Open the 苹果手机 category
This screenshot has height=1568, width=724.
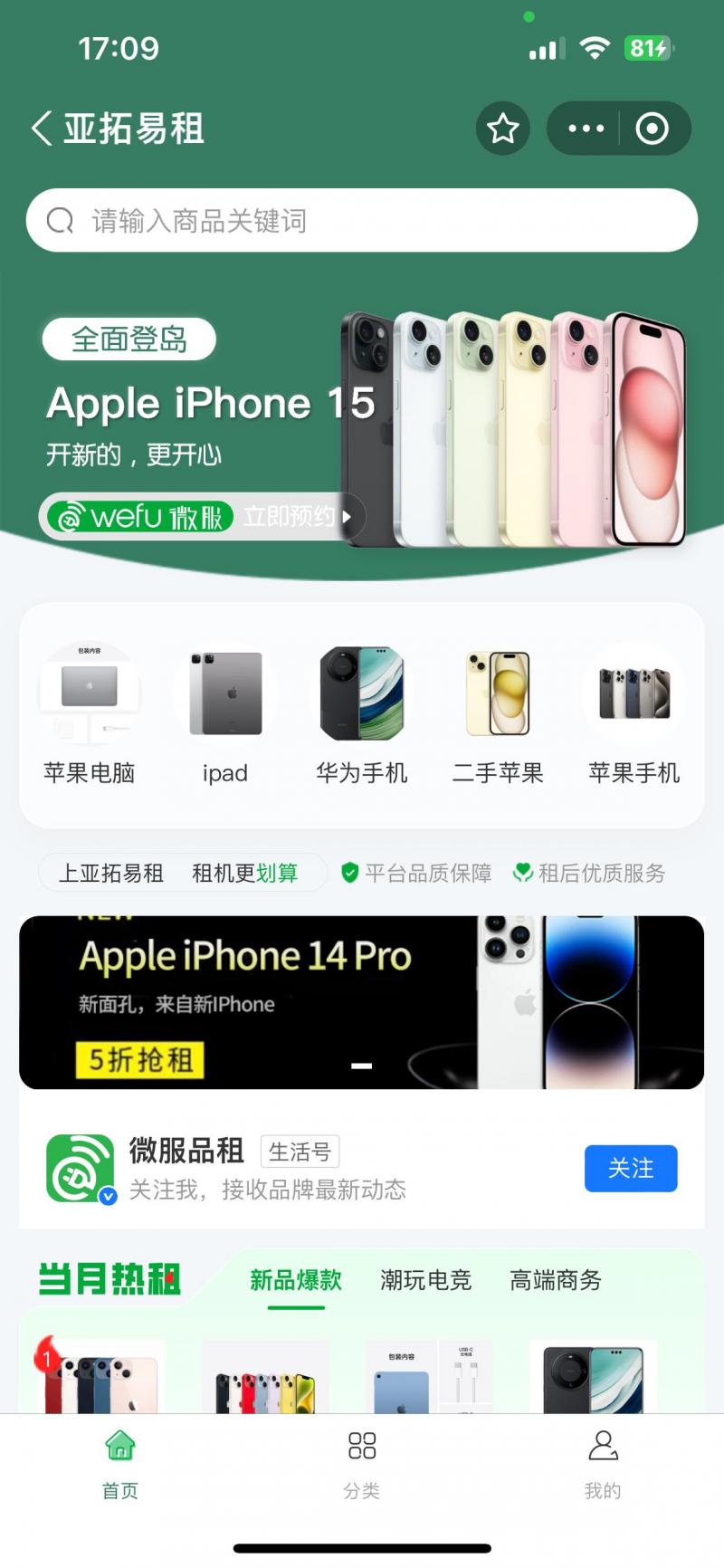point(633,712)
